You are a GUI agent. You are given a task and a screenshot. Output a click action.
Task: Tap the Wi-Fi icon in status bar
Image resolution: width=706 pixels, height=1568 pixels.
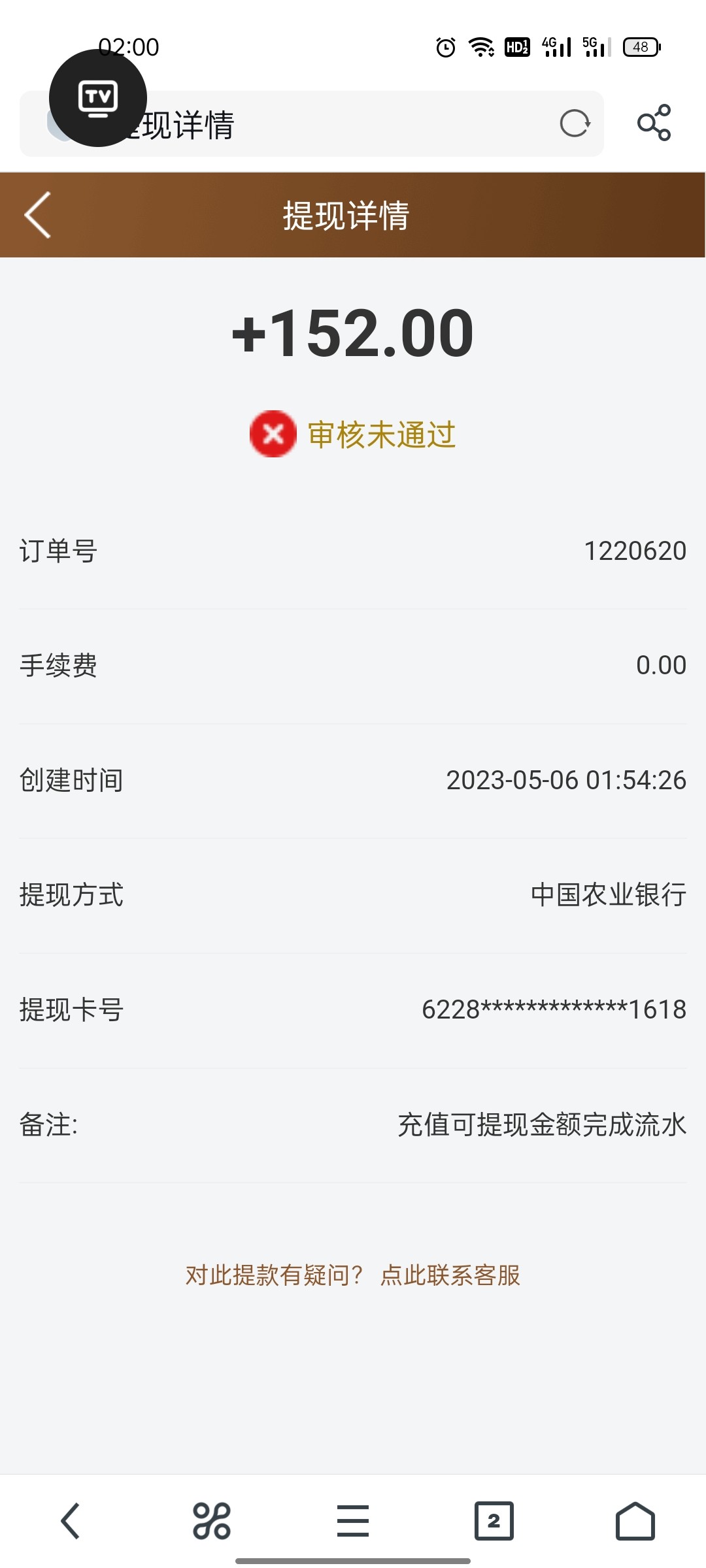pos(480,47)
